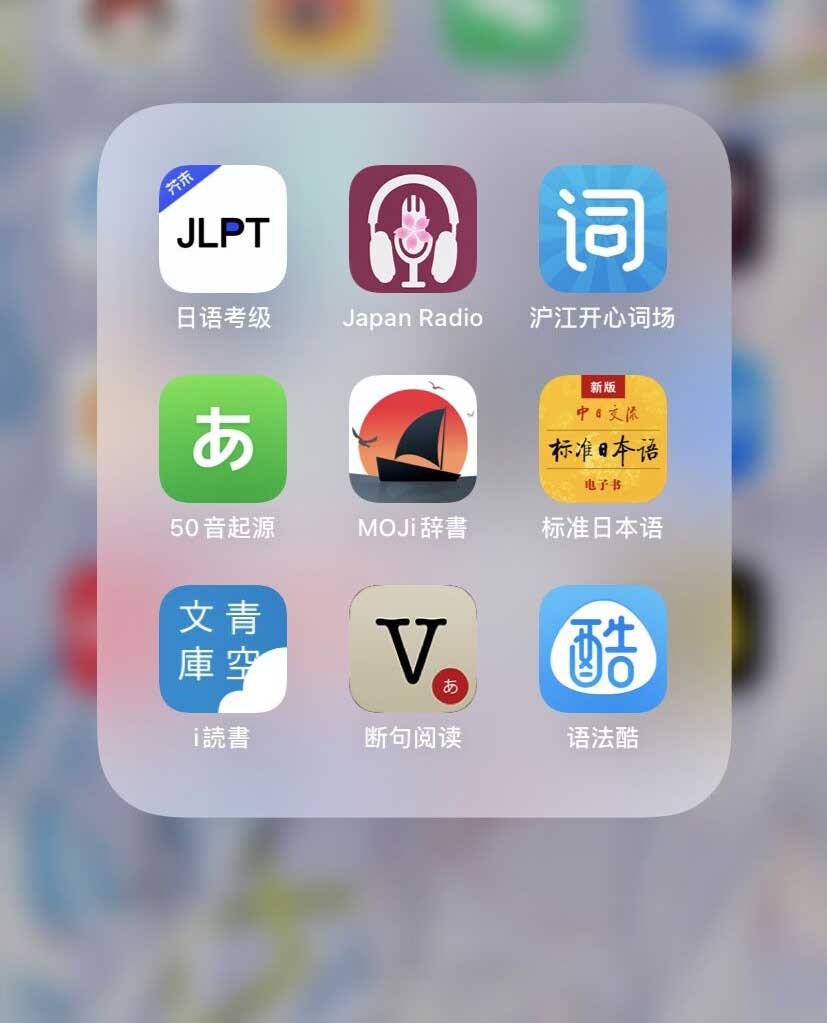This screenshot has width=827, height=1023.
Task: Launch the Japan Radio app
Action: point(412,229)
